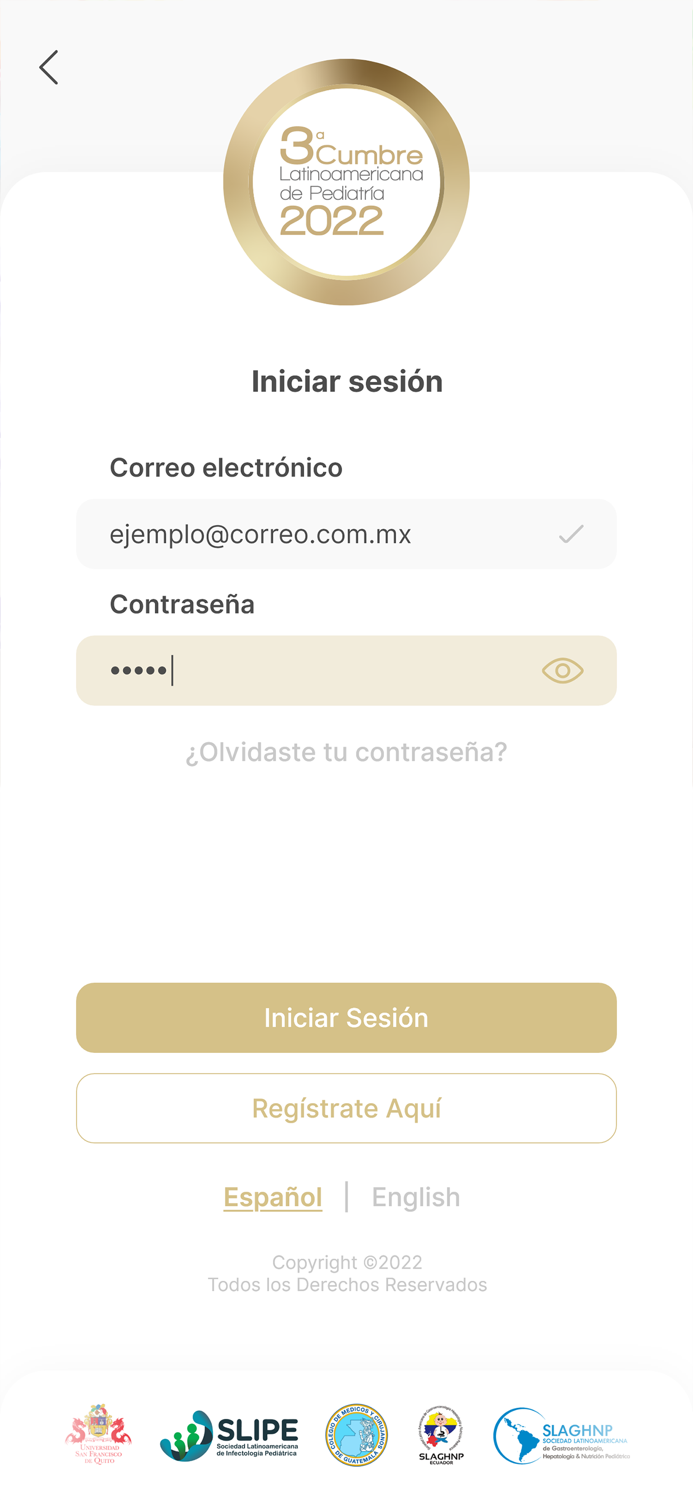Tap the Correo electrónico email field

click(320, 534)
